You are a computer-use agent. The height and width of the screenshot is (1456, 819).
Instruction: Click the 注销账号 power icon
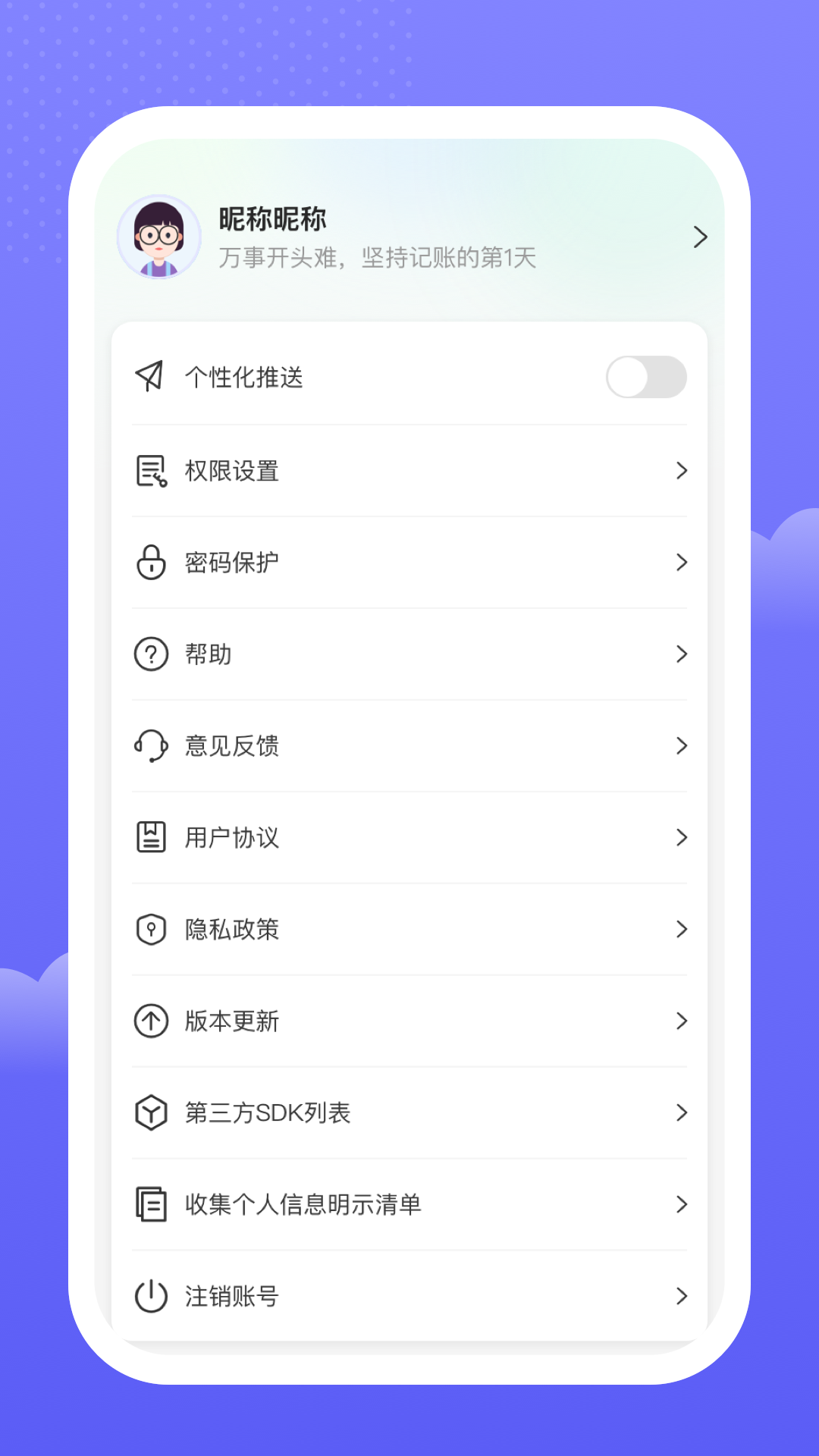[150, 1297]
